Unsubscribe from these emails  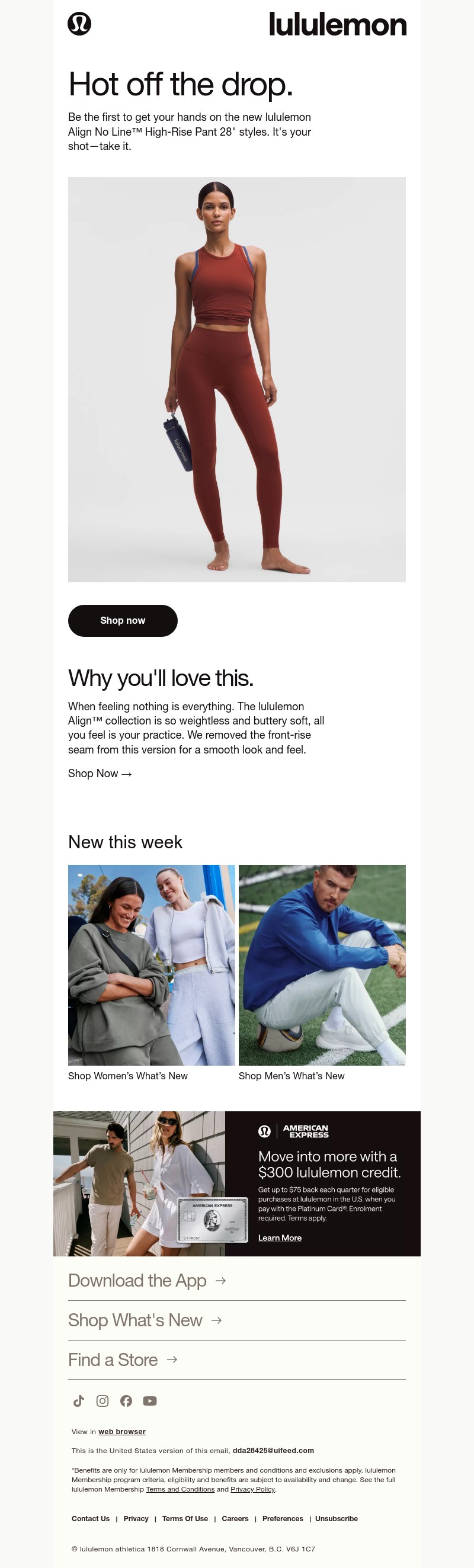click(336, 1519)
